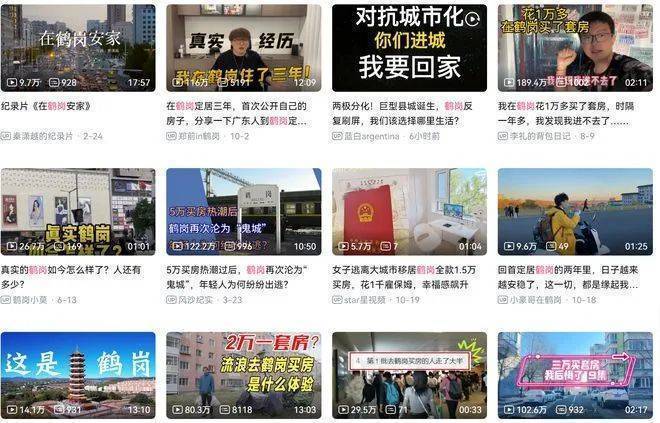This screenshot has height=423, width=660.
Task: Watch the 花1万多买了套房 video
Action: tap(575, 47)
